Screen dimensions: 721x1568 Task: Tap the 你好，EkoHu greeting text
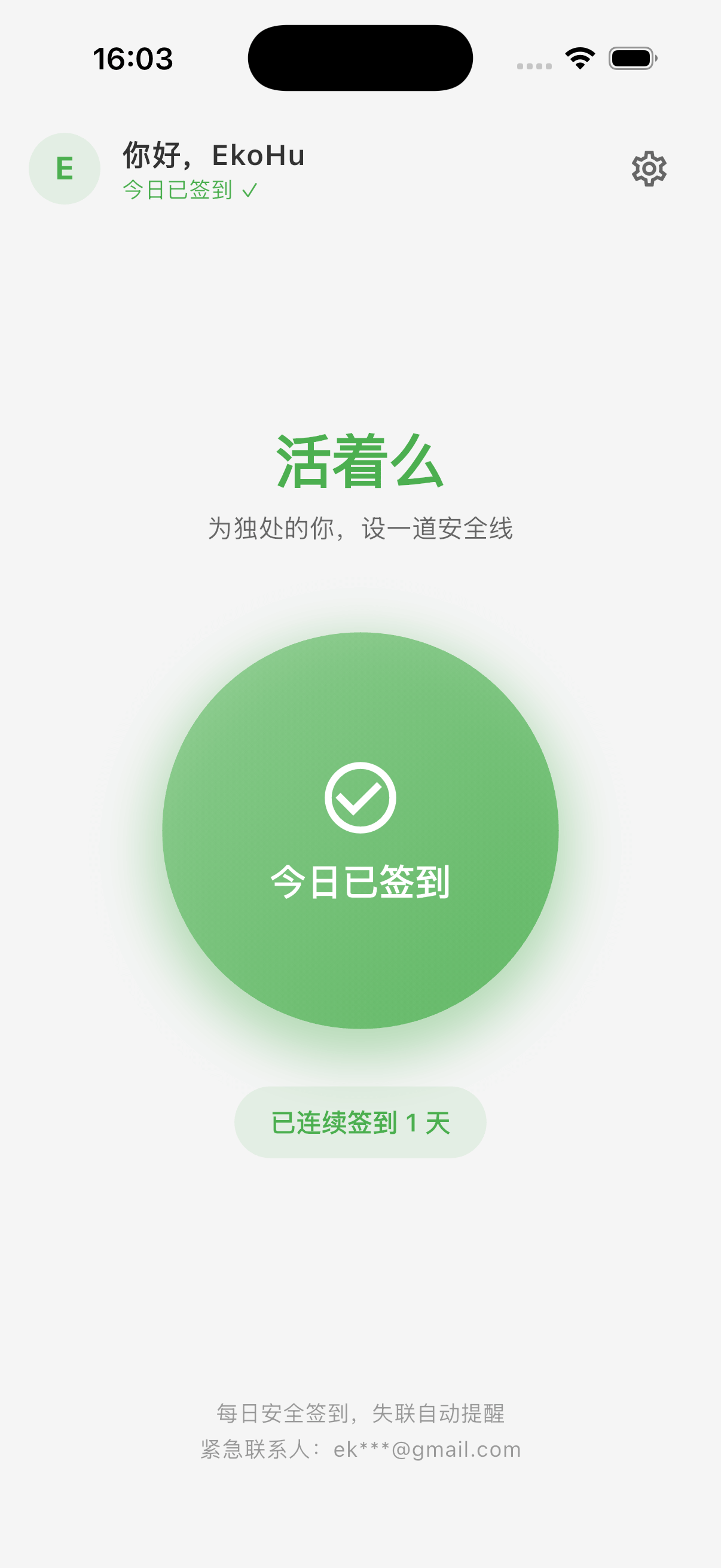click(x=213, y=156)
